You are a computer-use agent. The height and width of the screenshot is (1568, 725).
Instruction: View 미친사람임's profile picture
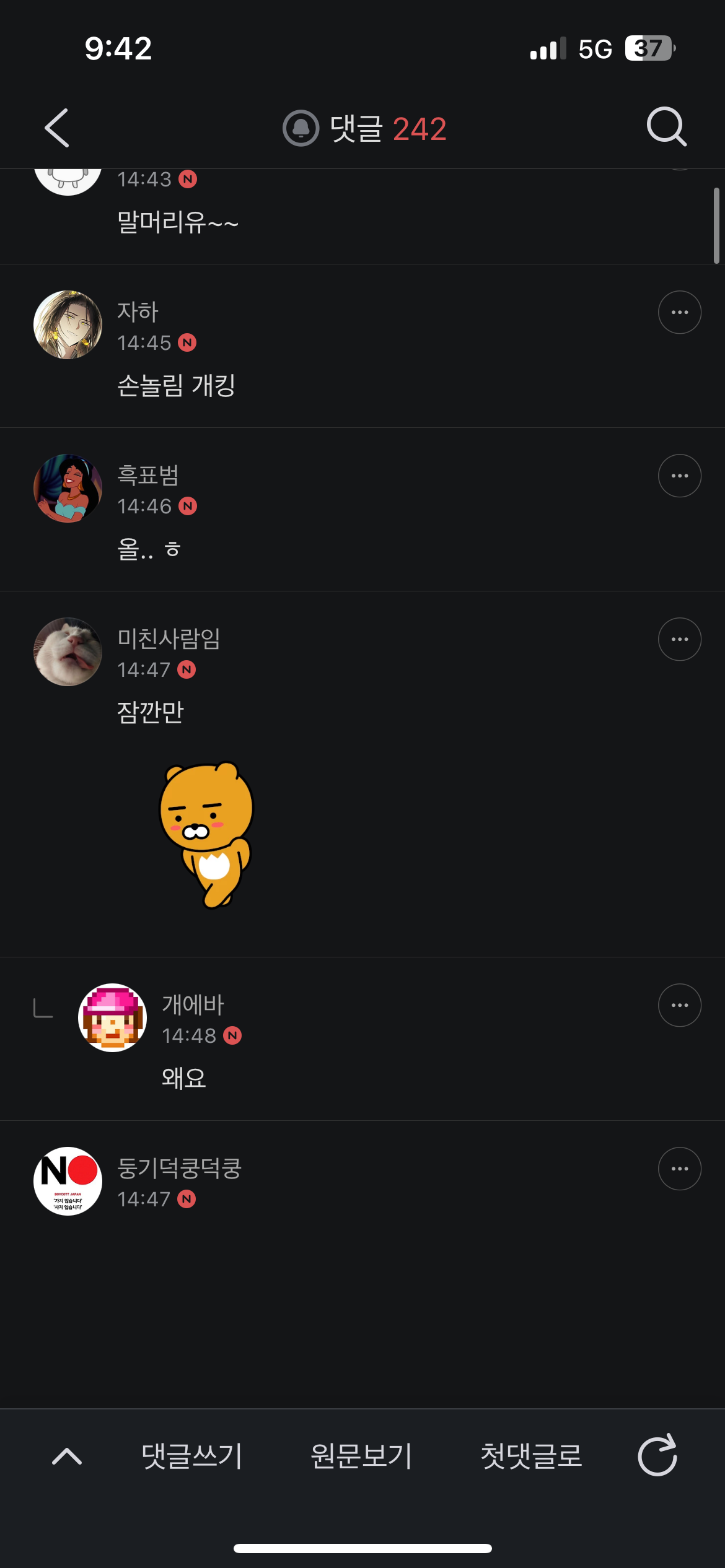68,651
